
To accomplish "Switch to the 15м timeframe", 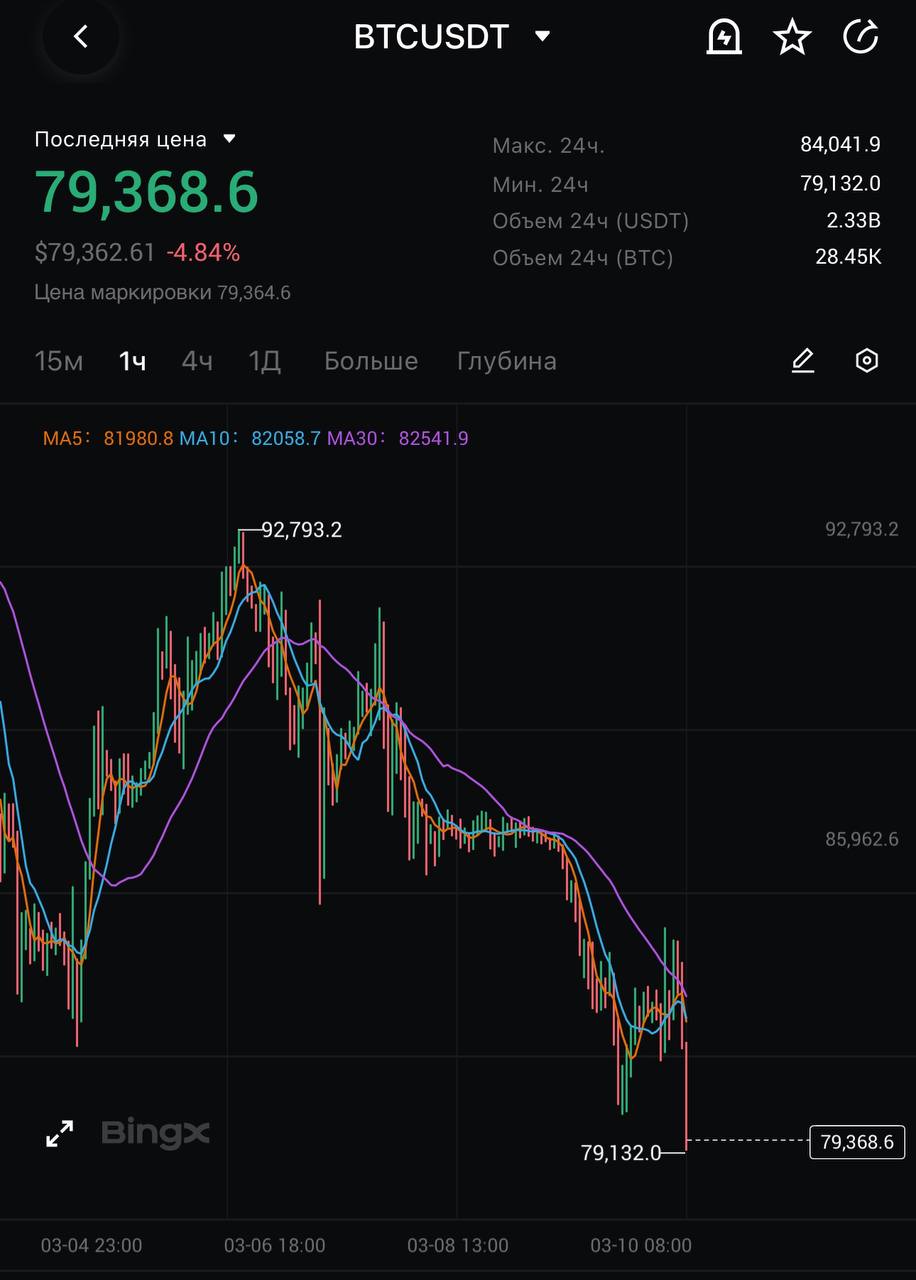I will point(59,361).
